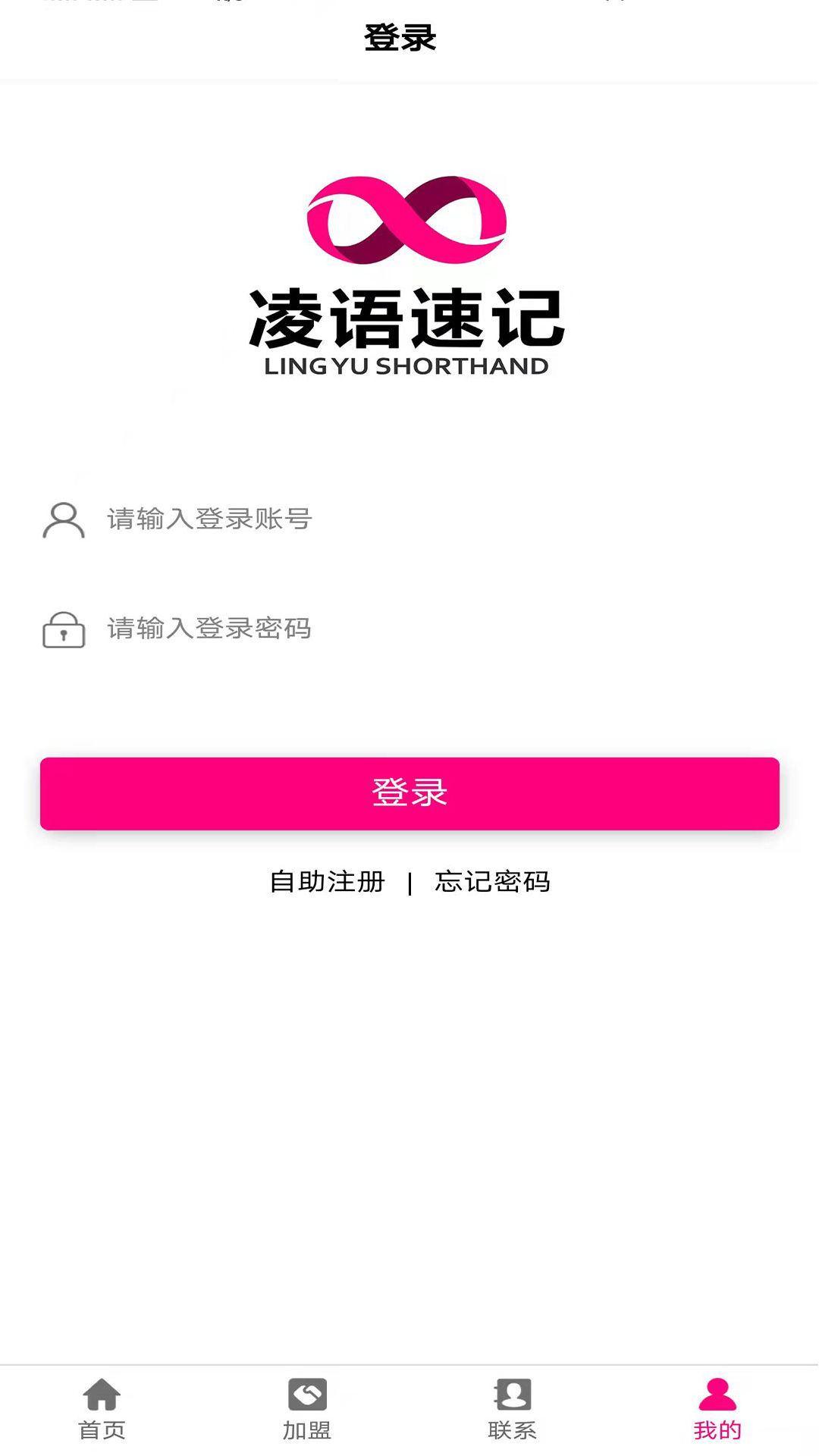819x1456 pixels.
Task: Click the padlock icon beside password field
Action: pos(64,629)
